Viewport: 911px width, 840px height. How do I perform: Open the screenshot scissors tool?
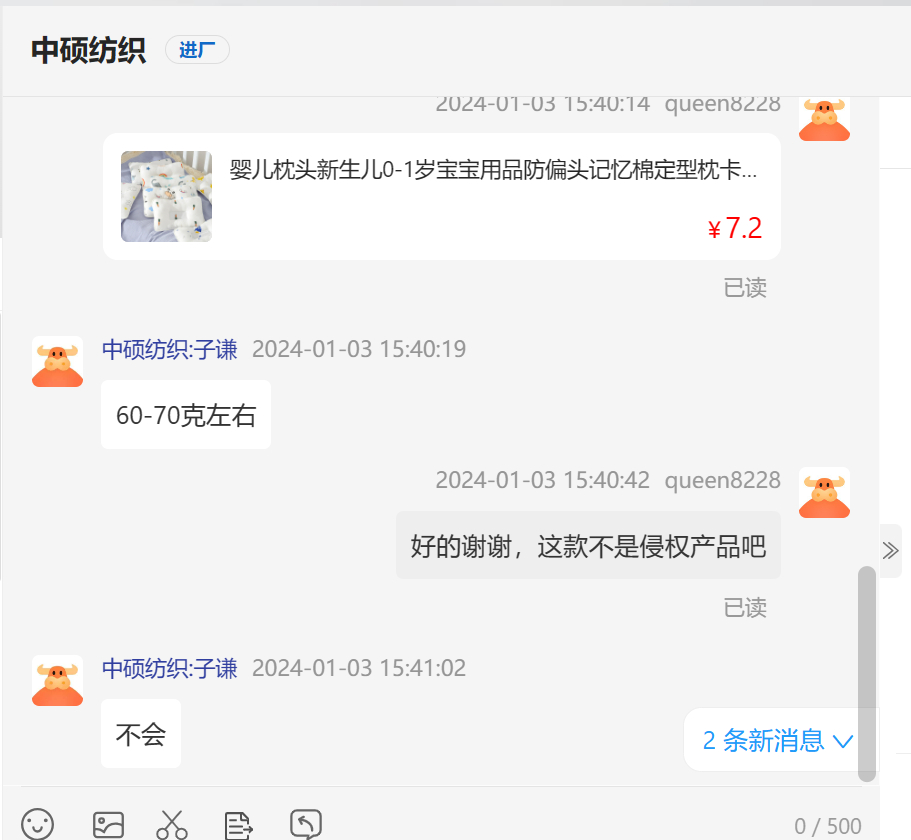172,824
